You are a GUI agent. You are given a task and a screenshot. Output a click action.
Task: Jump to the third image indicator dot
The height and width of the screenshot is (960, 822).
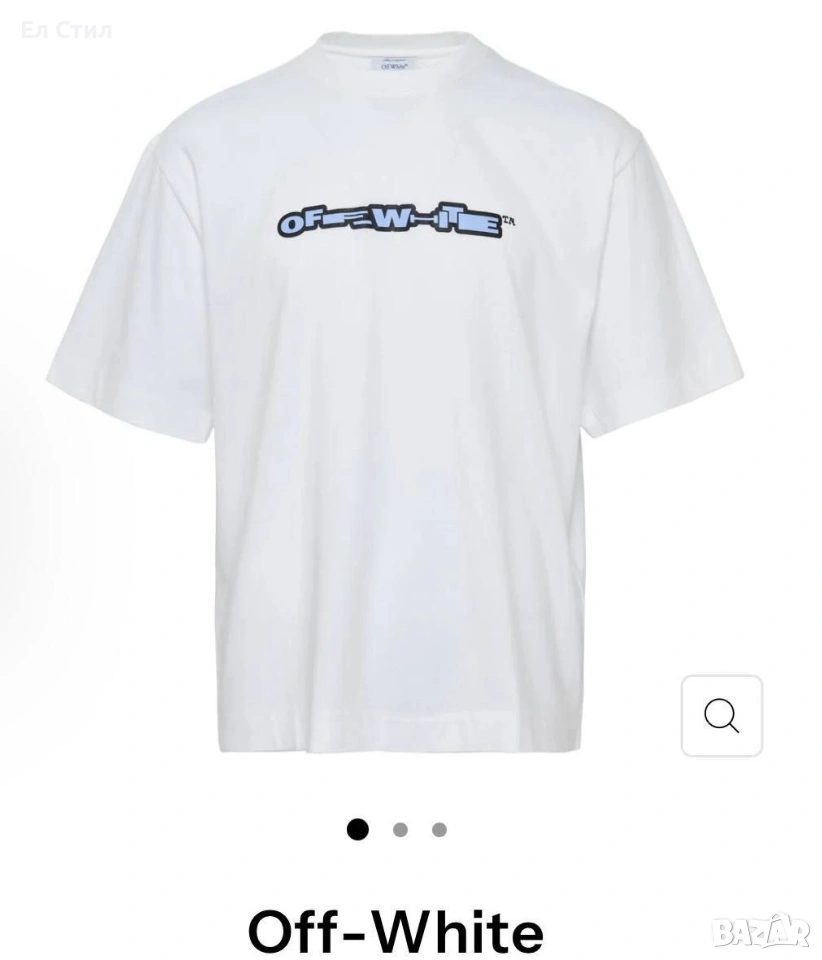pyautogui.click(x=439, y=829)
